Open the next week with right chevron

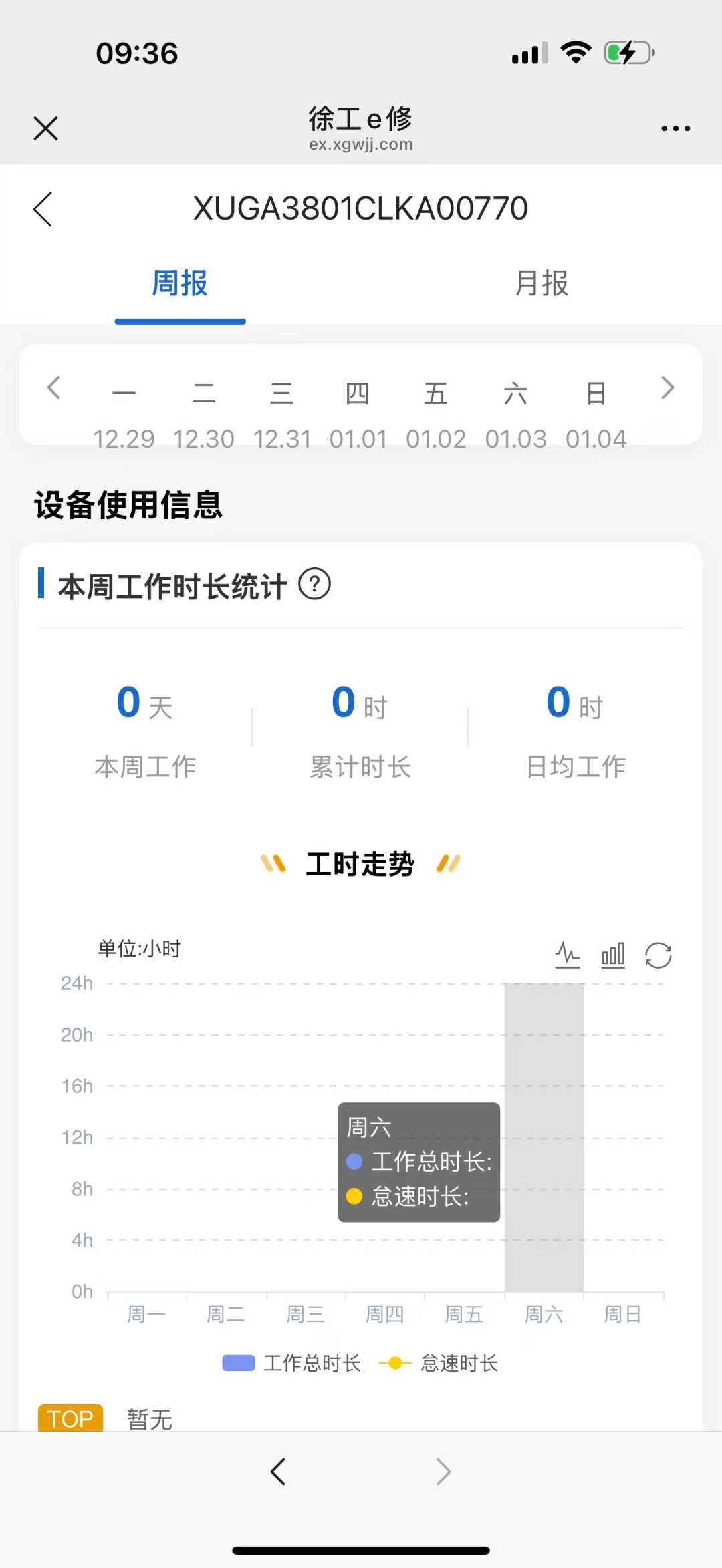[667, 387]
